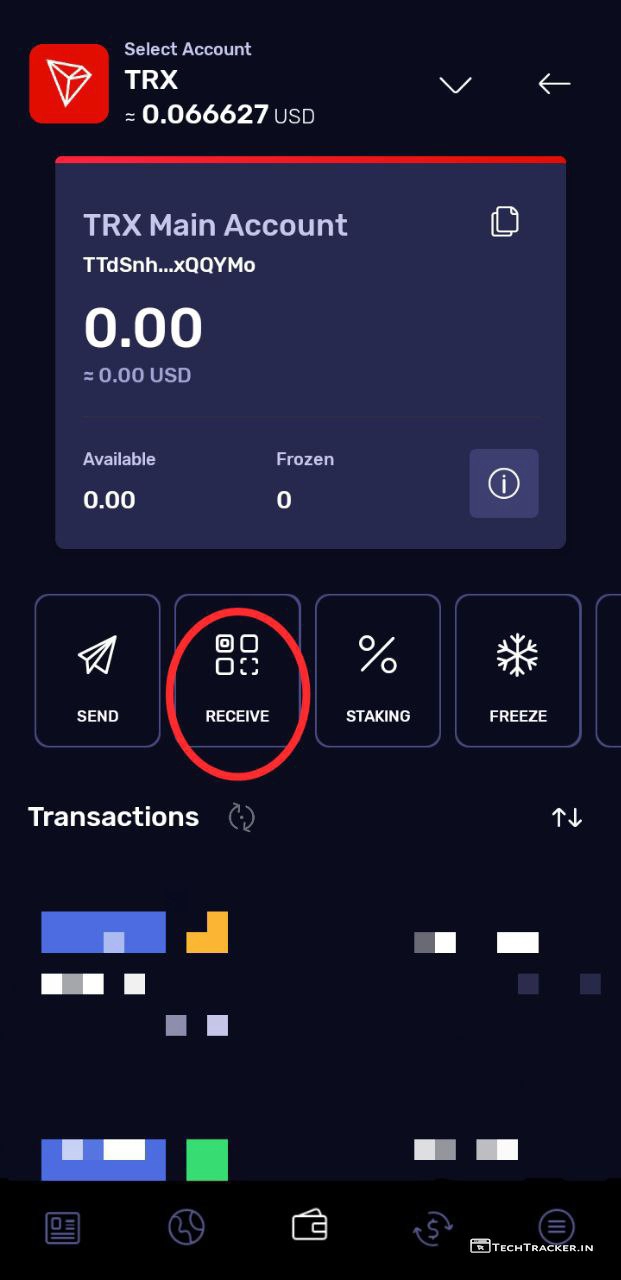Open the browser globe tab
Screen dimensions: 621x1280
pos(186,1227)
